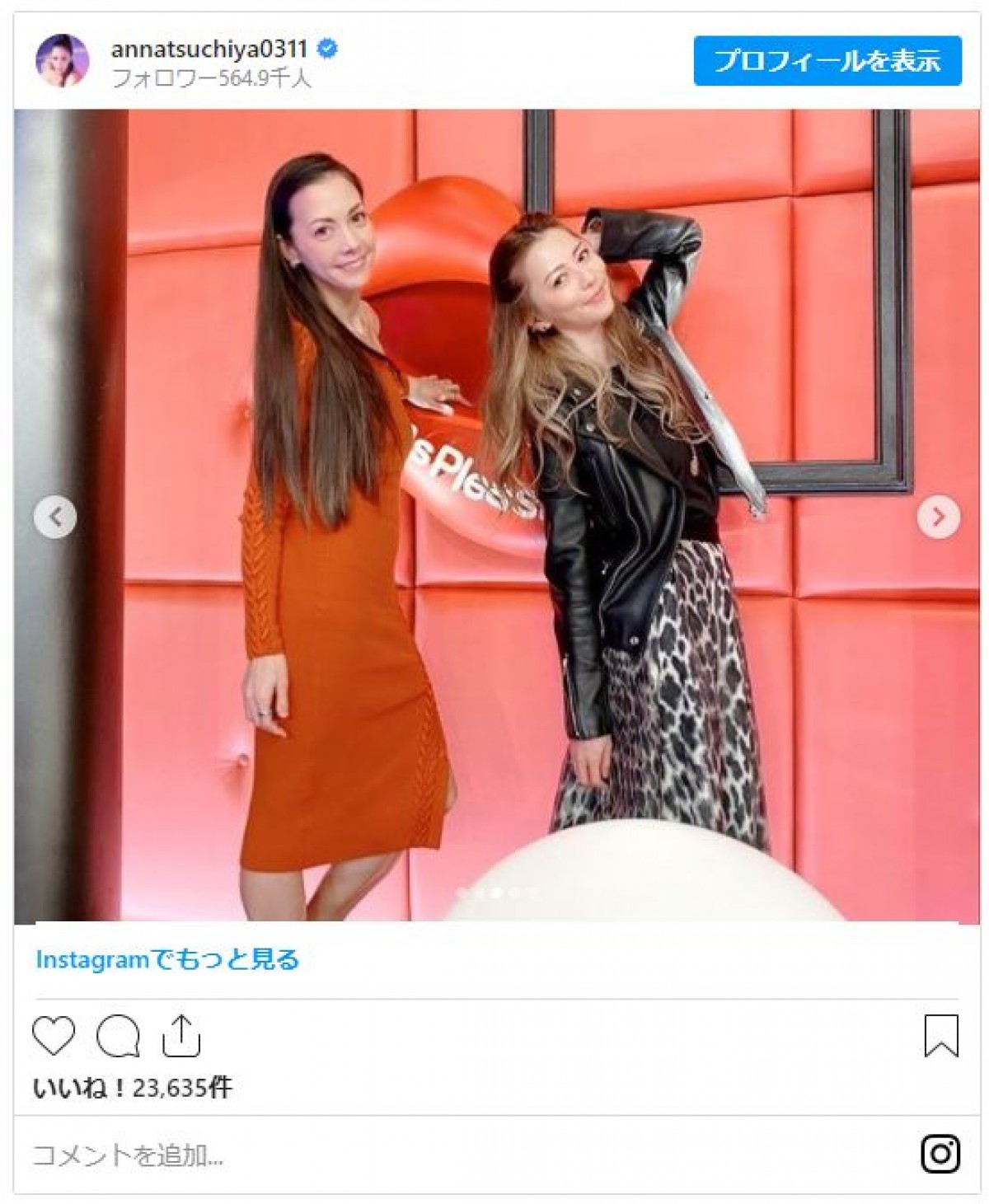View the いいね！23,635件 likes count
989x1204 pixels.
133,1088
